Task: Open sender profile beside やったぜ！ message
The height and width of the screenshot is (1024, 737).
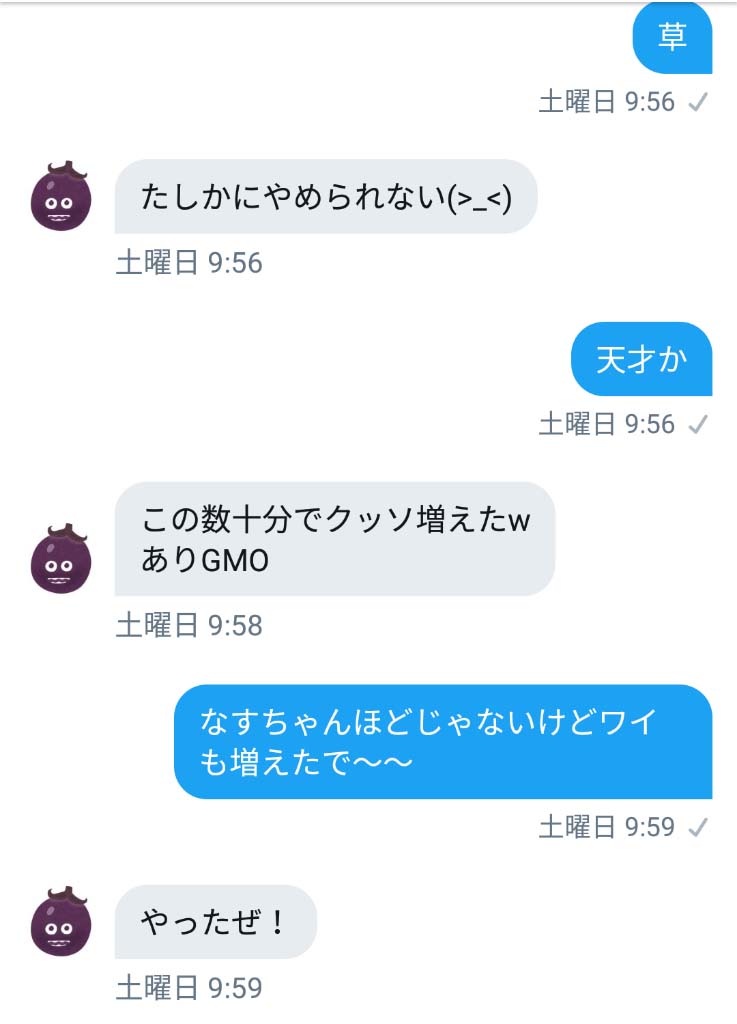Action: [x=60, y=921]
